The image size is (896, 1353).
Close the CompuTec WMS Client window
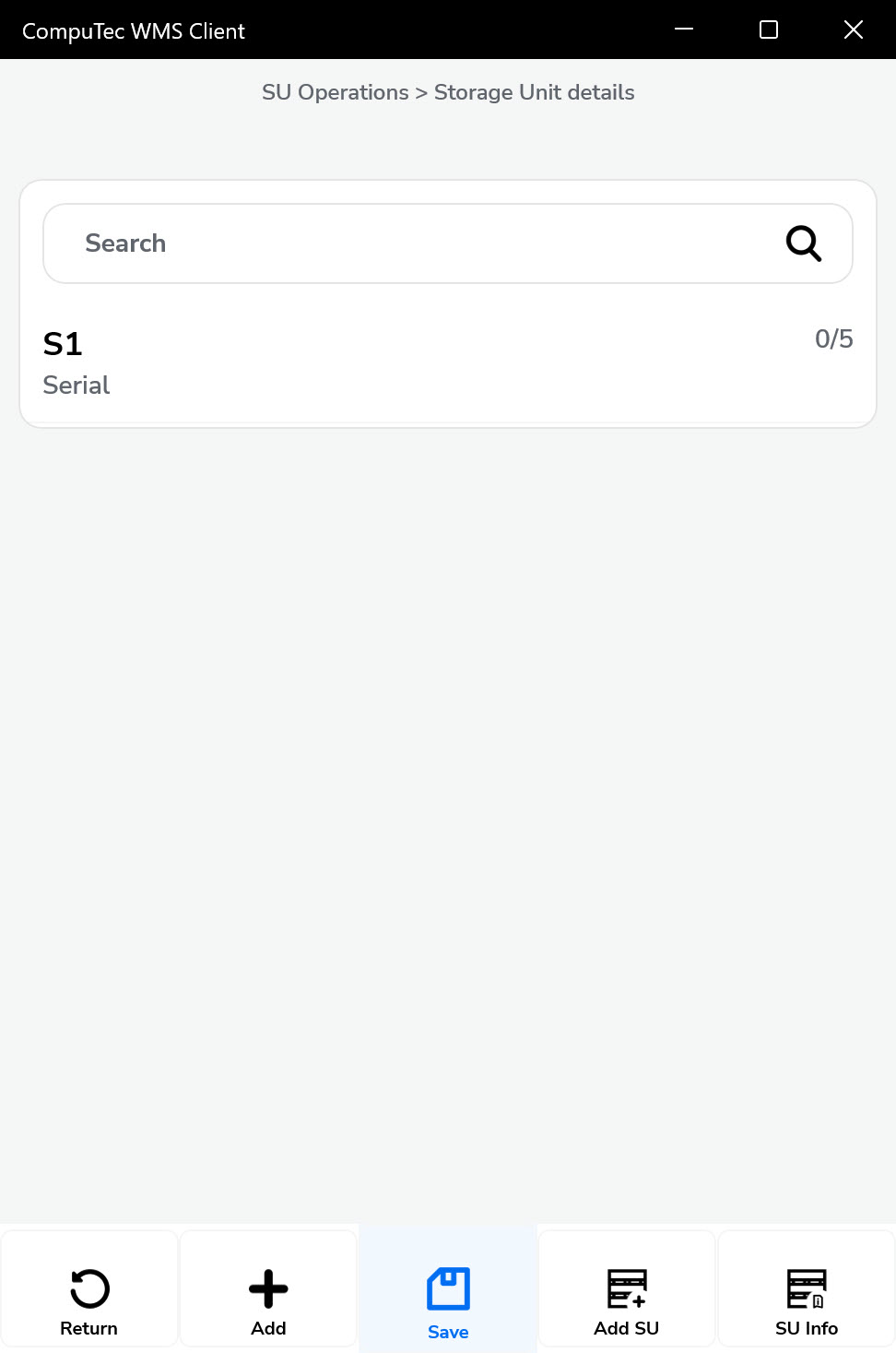pyautogui.click(x=854, y=30)
